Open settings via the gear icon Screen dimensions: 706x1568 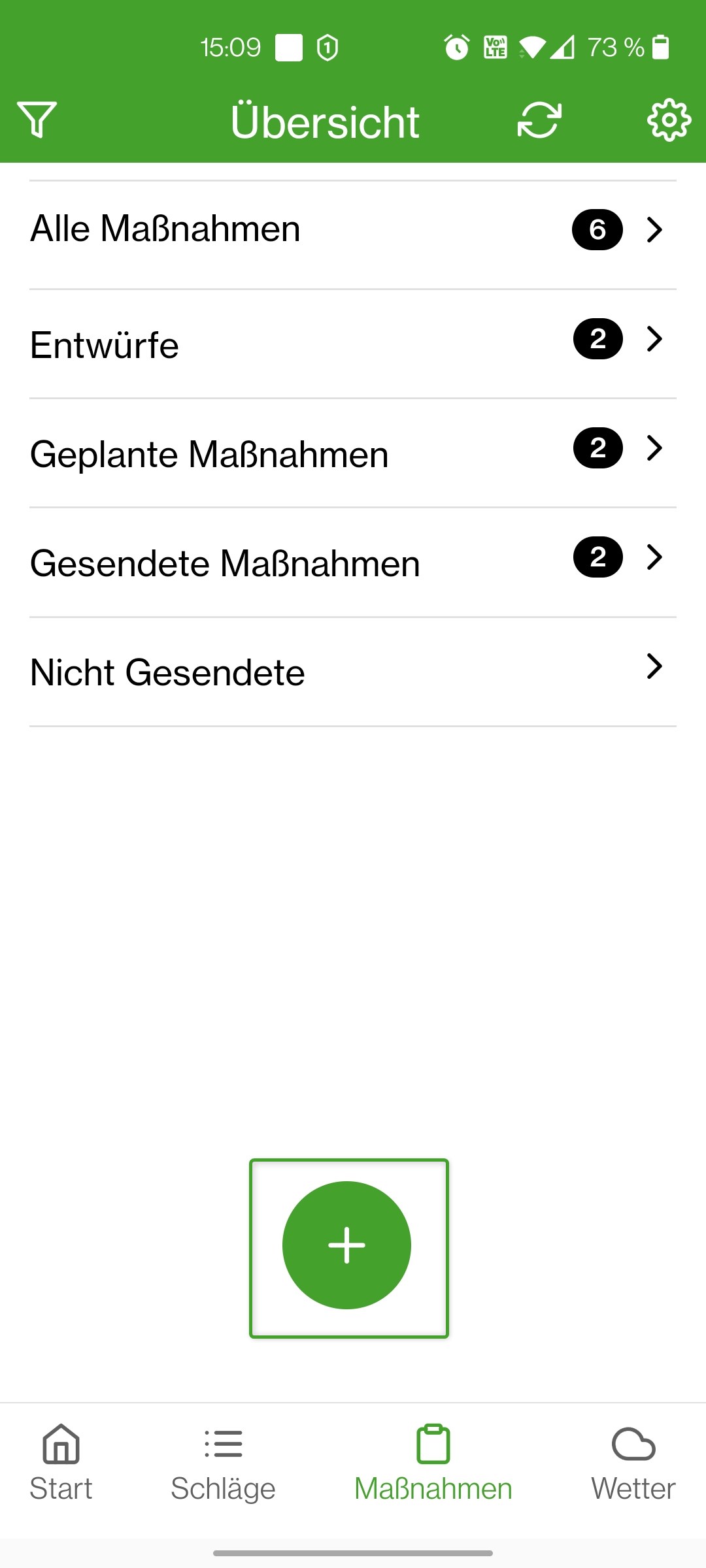point(669,120)
